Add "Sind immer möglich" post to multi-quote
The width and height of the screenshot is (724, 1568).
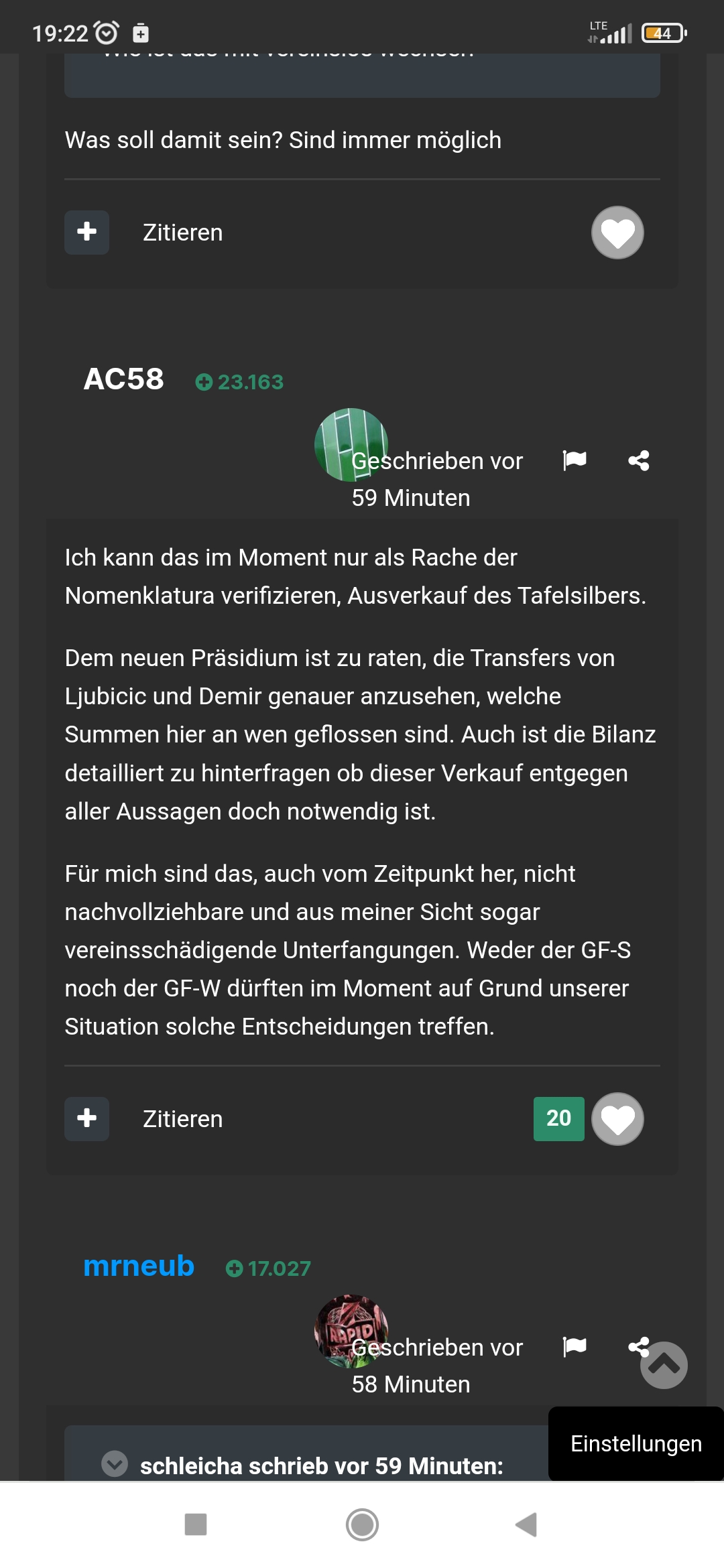[x=86, y=233]
